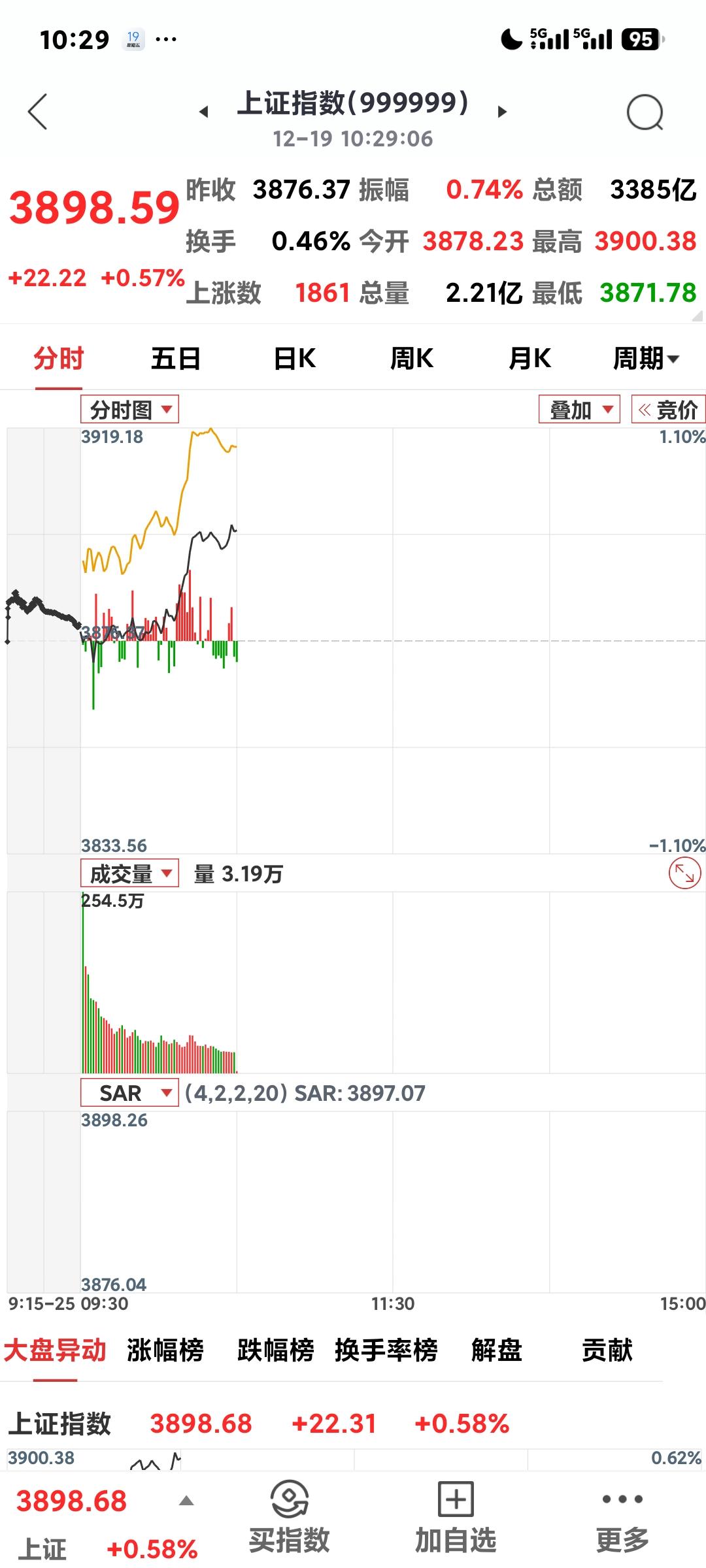Toggle the 叠加 overlay feature
The width and height of the screenshot is (706, 1568).
579,410
